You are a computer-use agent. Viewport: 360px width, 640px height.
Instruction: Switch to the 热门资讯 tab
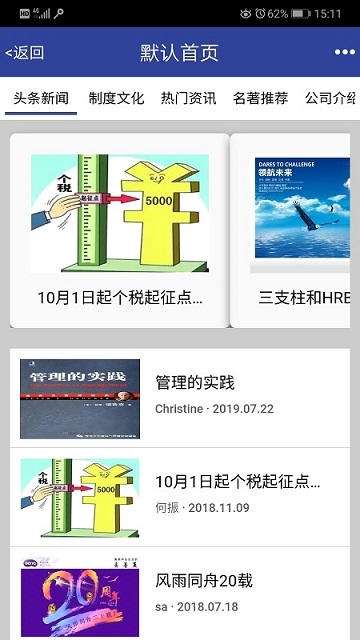(188, 98)
